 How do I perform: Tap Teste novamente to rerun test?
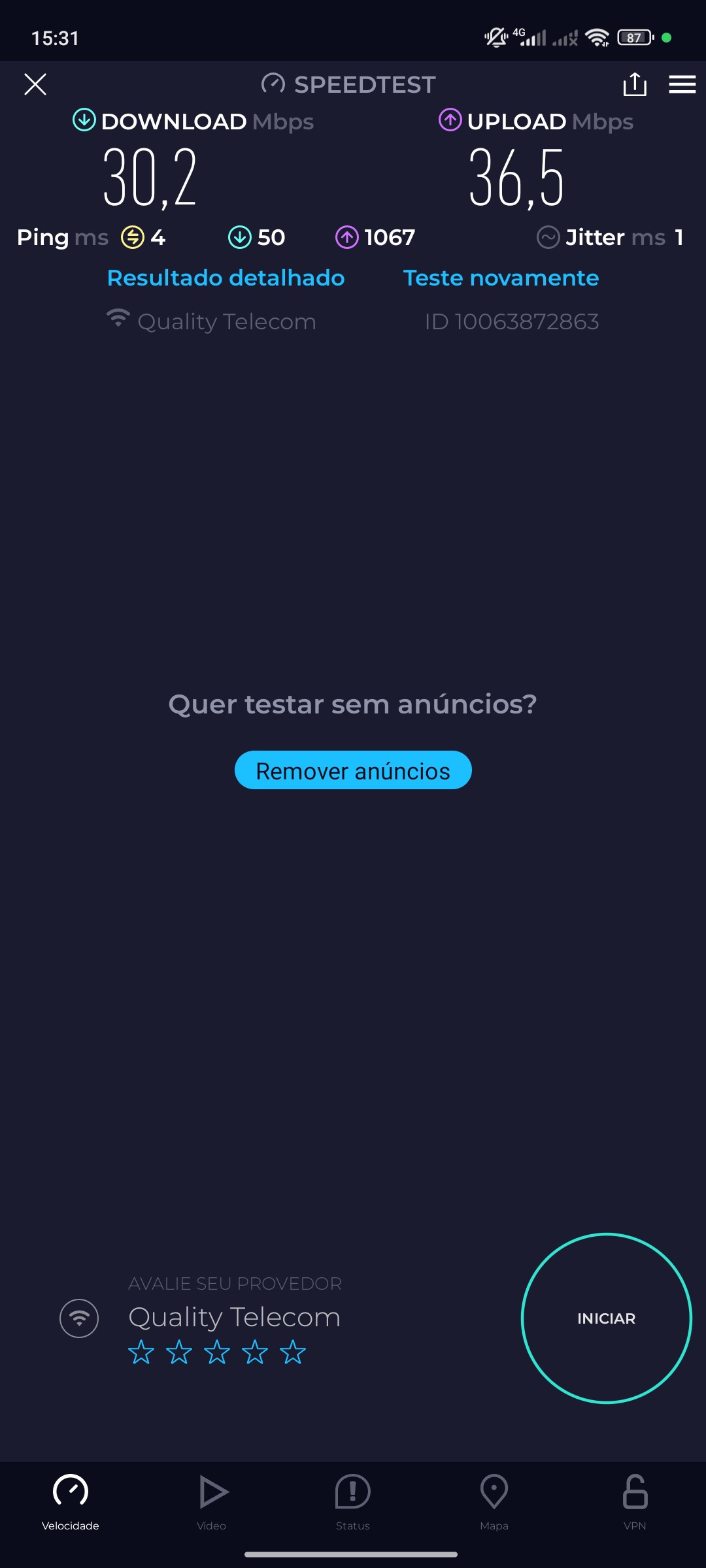coord(501,278)
